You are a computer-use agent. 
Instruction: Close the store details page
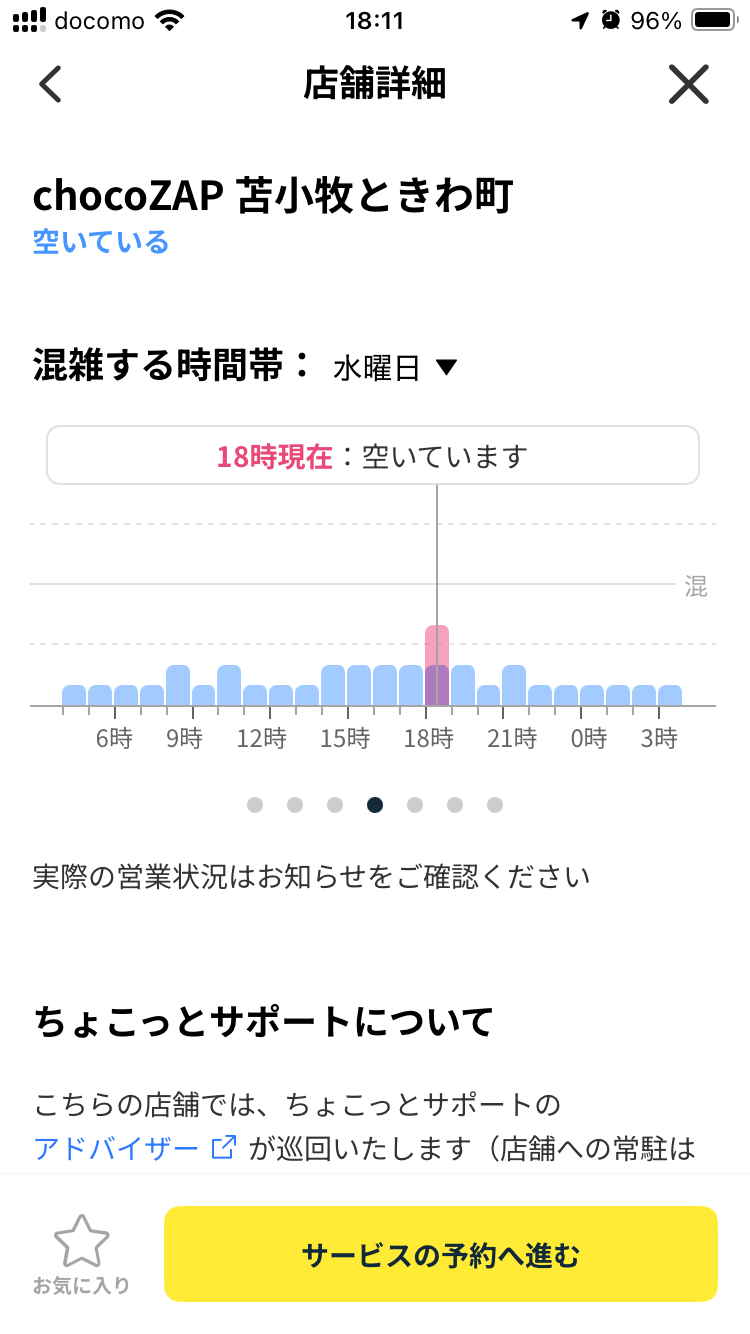689,84
